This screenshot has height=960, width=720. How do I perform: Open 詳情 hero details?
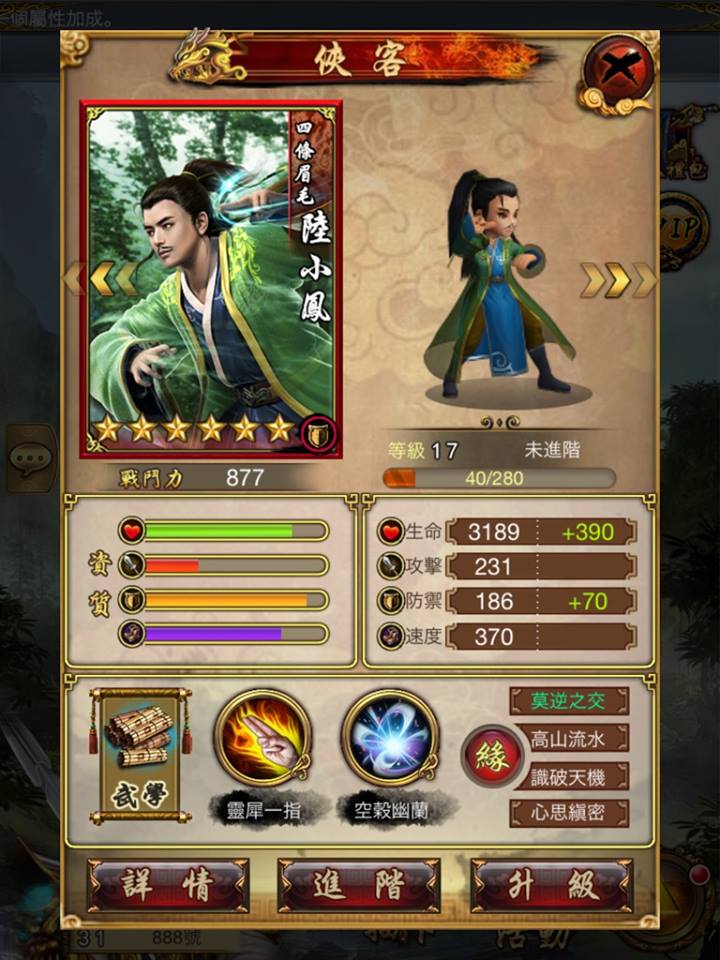tap(167, 885)
